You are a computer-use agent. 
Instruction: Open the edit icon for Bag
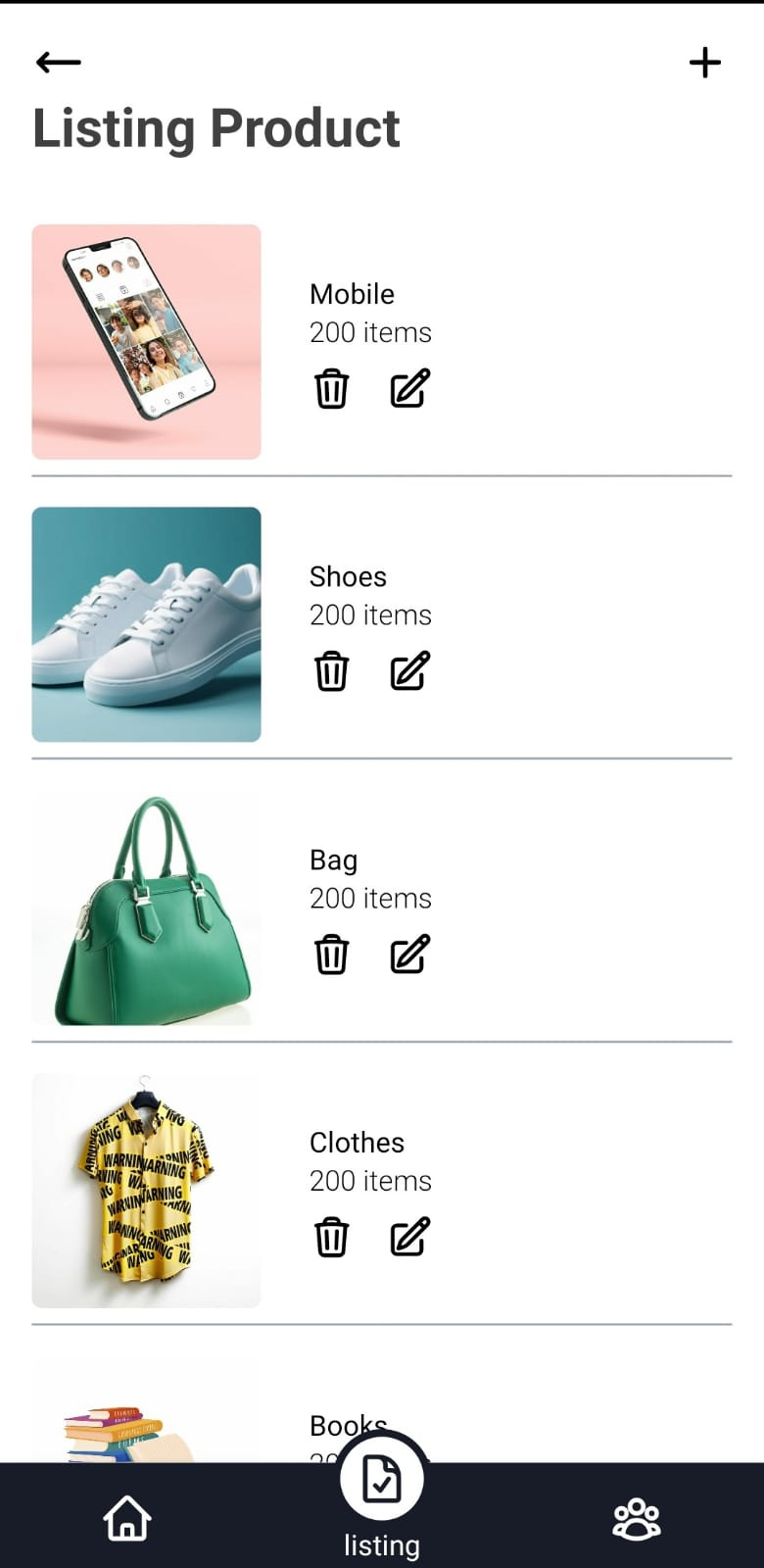coord(409,954)
